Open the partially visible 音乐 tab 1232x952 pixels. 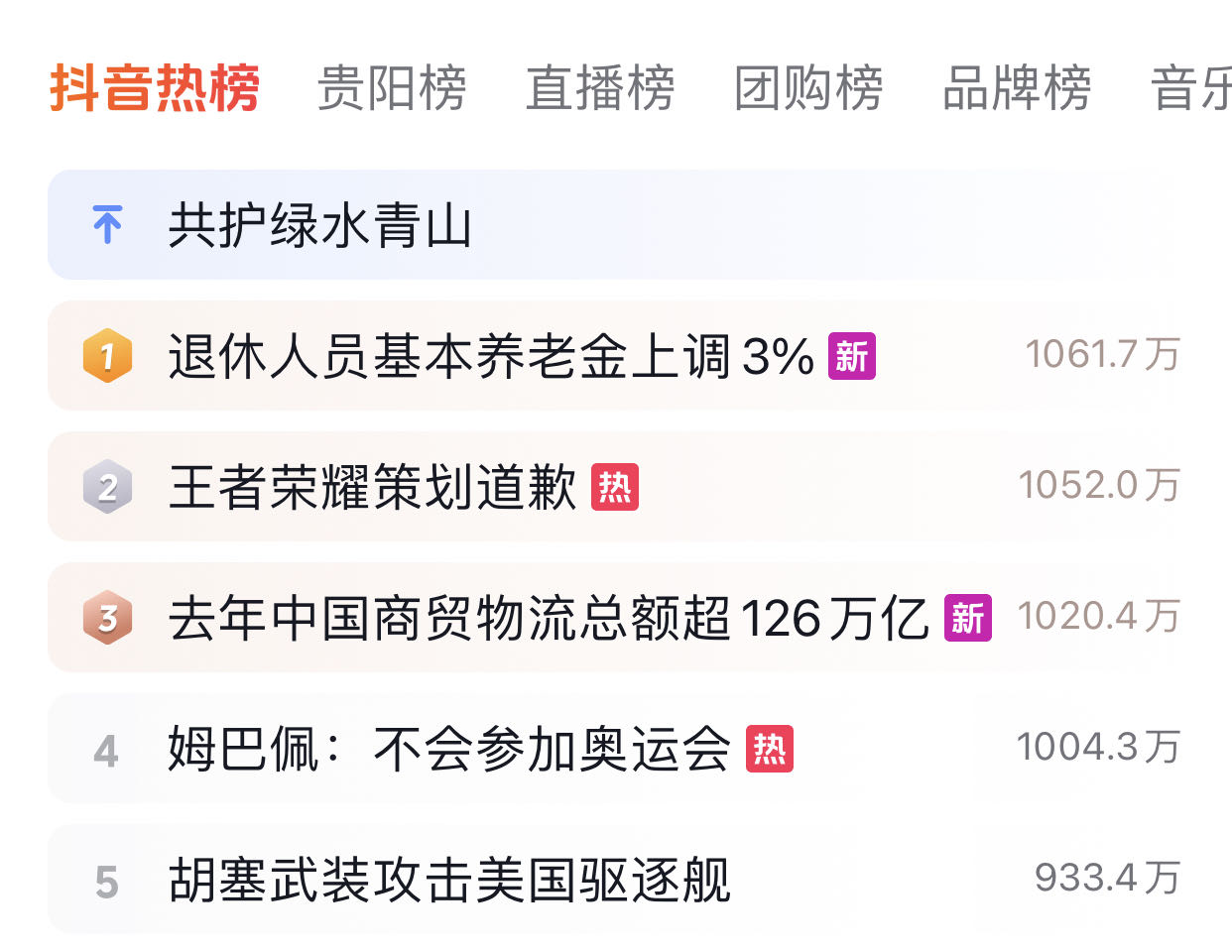(1190, 88)
